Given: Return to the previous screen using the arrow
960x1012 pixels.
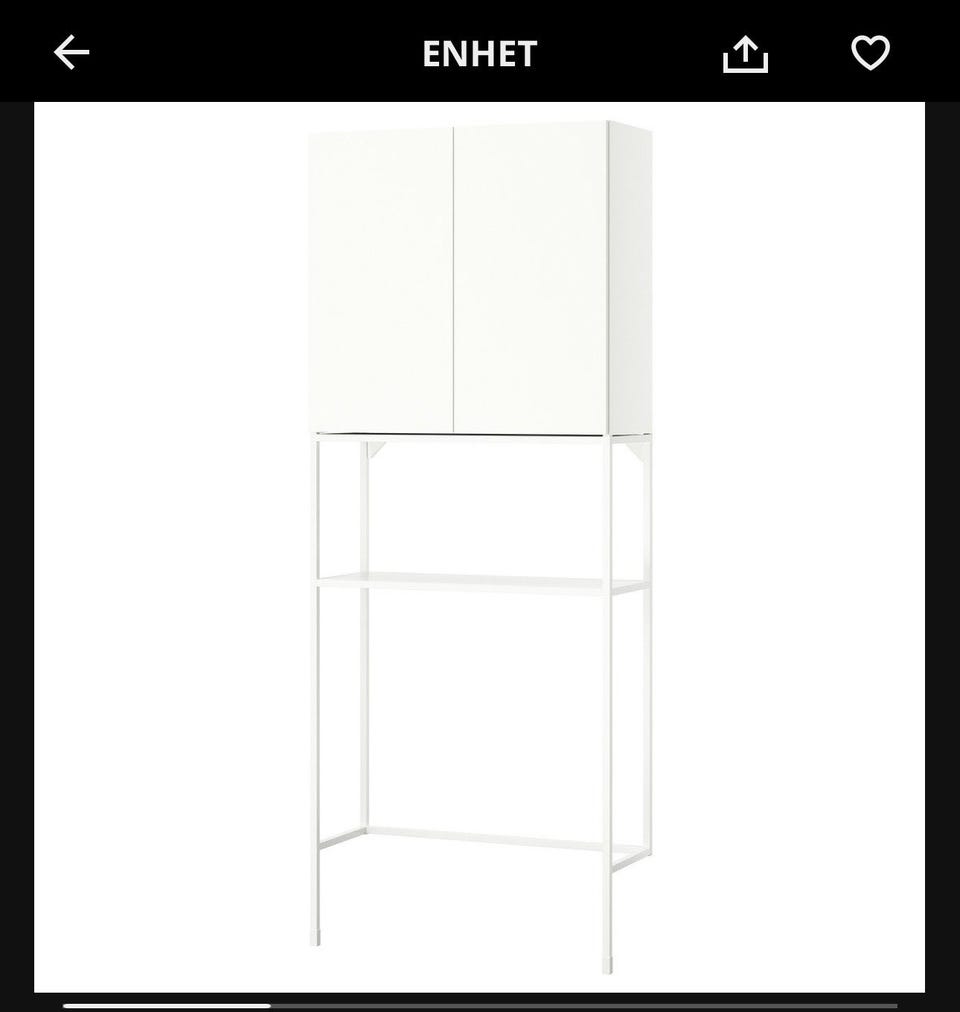Looking at the screenshot, I should point(71,52).
